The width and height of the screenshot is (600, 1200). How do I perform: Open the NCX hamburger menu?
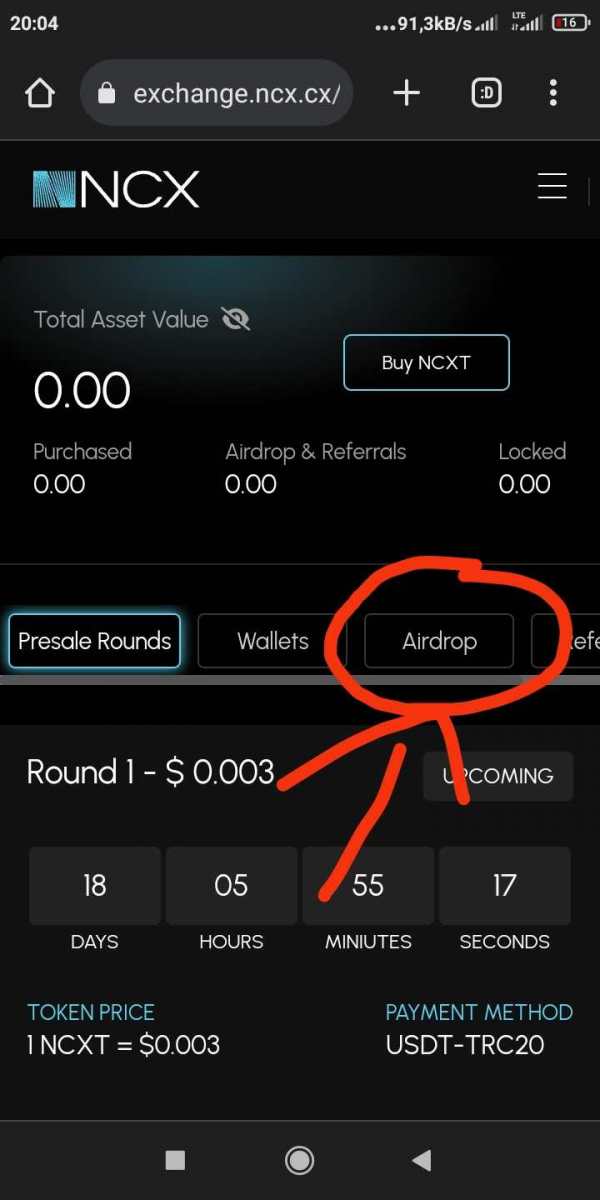tap(552, 187)
